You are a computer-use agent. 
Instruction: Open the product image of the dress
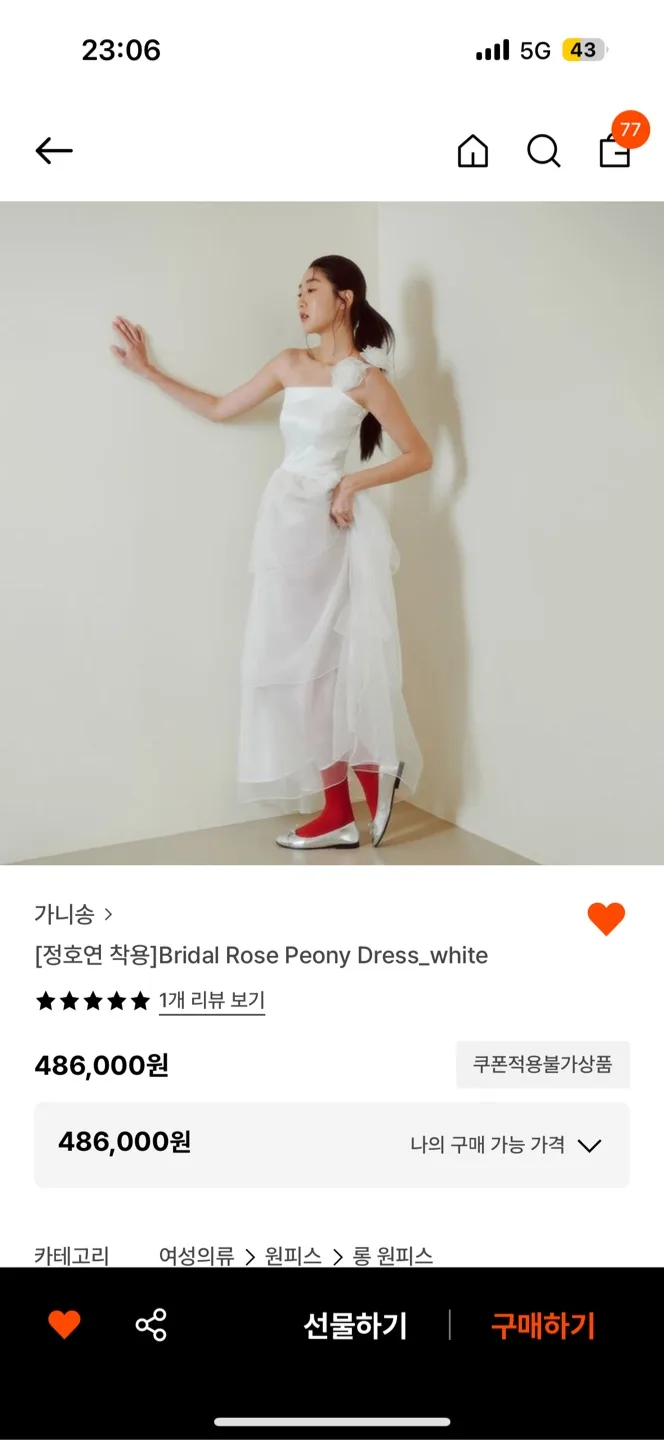pyautogui.click(x=332, y=533)
